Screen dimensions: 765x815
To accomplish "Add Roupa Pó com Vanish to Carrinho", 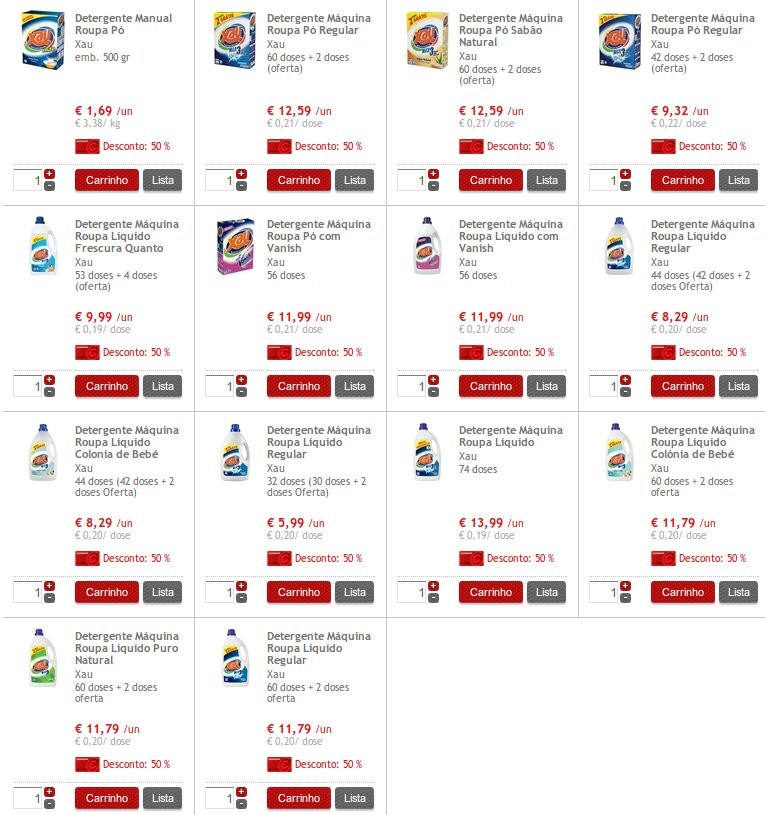I will [298, 386].
